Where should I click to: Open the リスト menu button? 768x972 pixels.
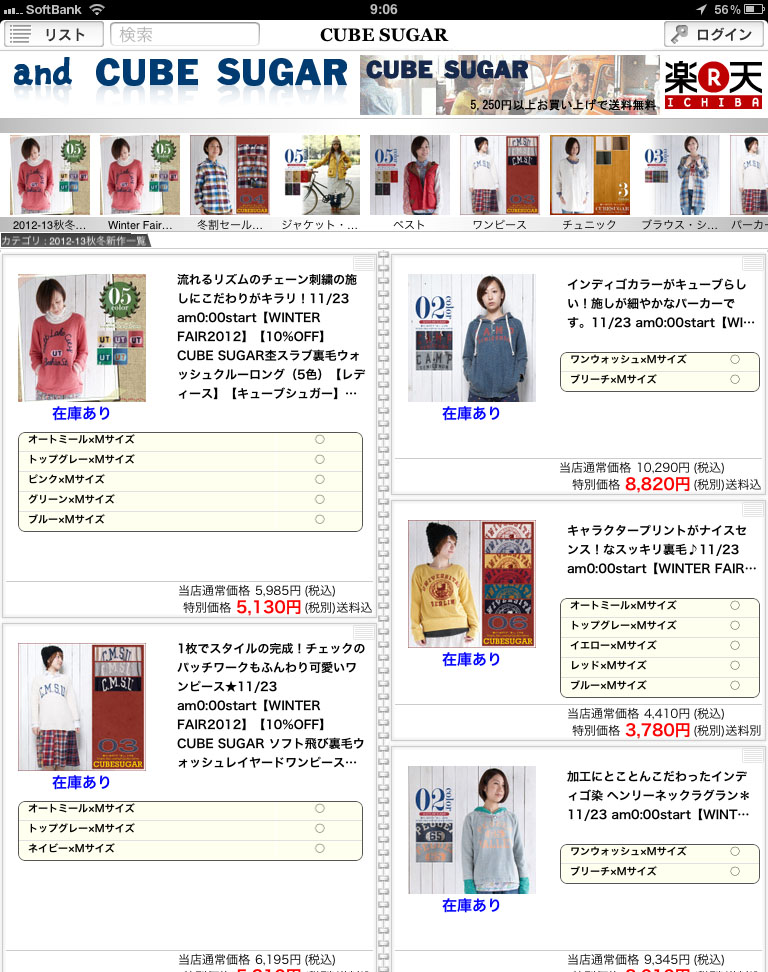(x=54, y=35)
